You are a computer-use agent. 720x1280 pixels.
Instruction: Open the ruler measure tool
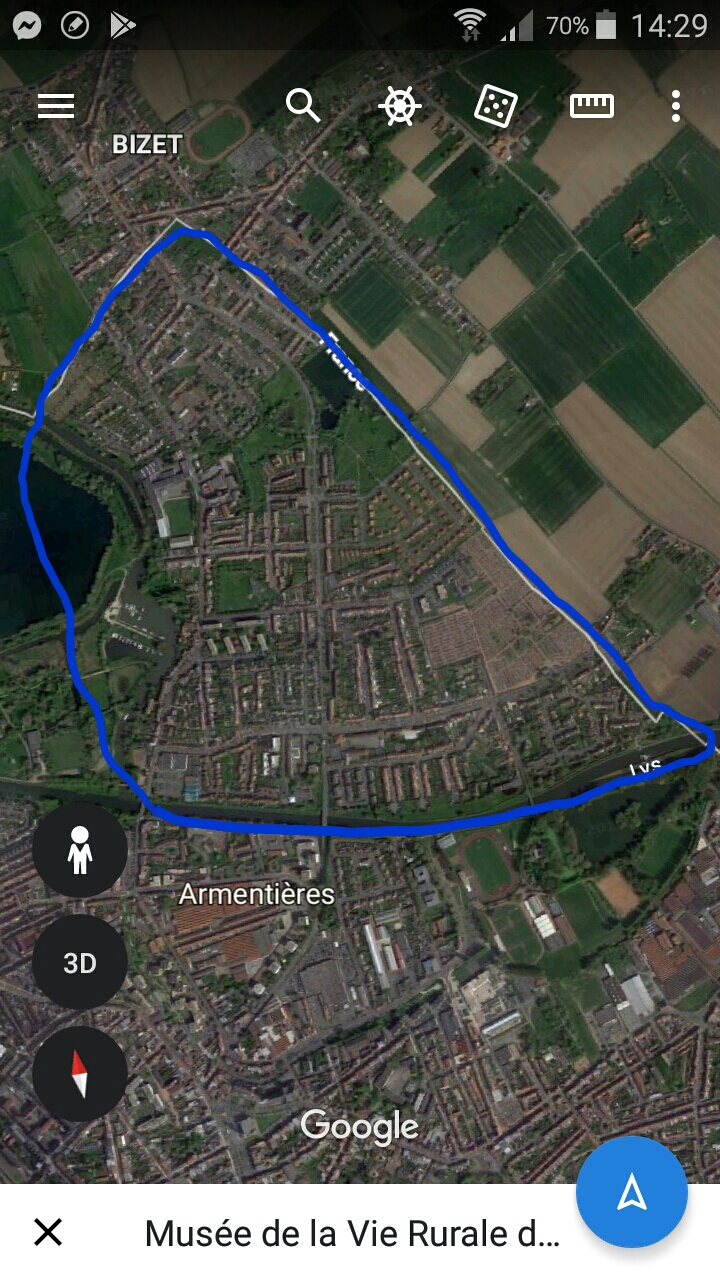591,105
